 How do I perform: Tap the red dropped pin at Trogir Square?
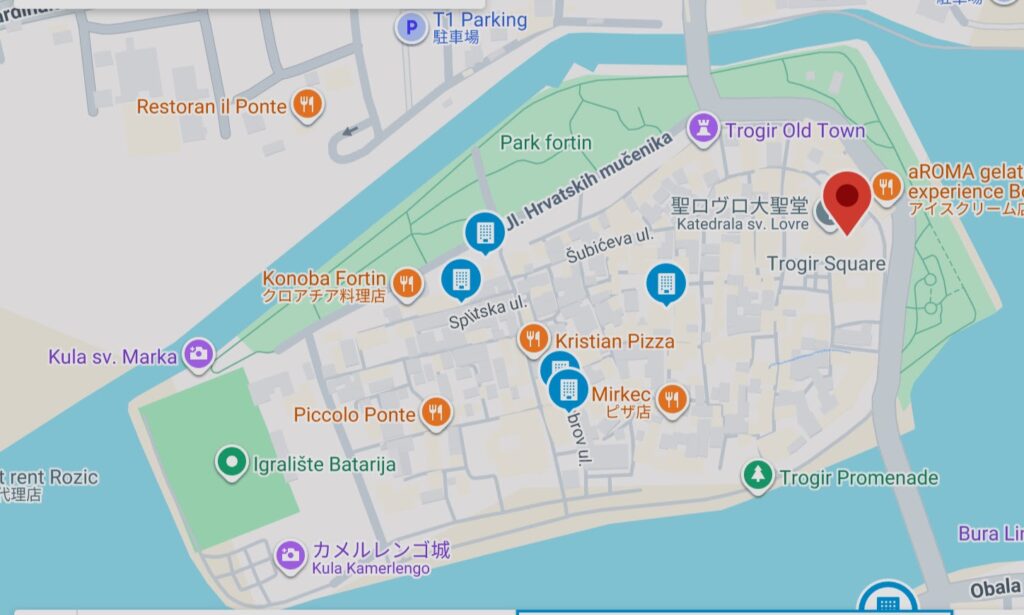click(x=848, y=197)
